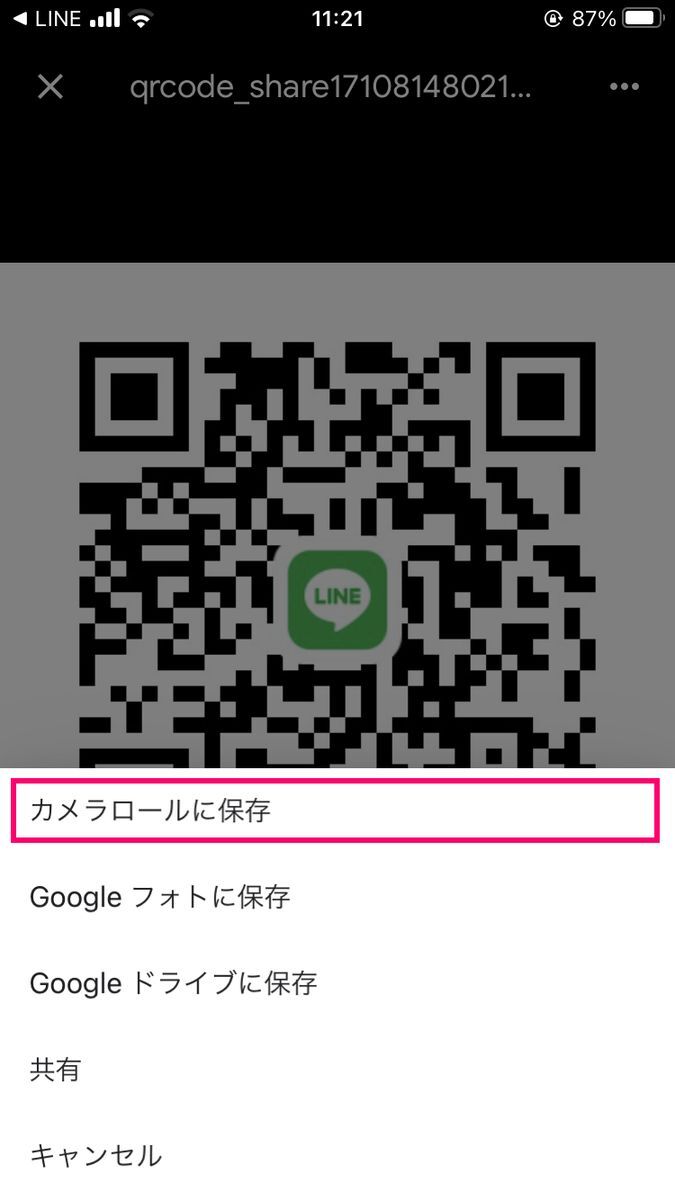
Task: Save the file with Google ドライブに保存
Action: [337, 983]
